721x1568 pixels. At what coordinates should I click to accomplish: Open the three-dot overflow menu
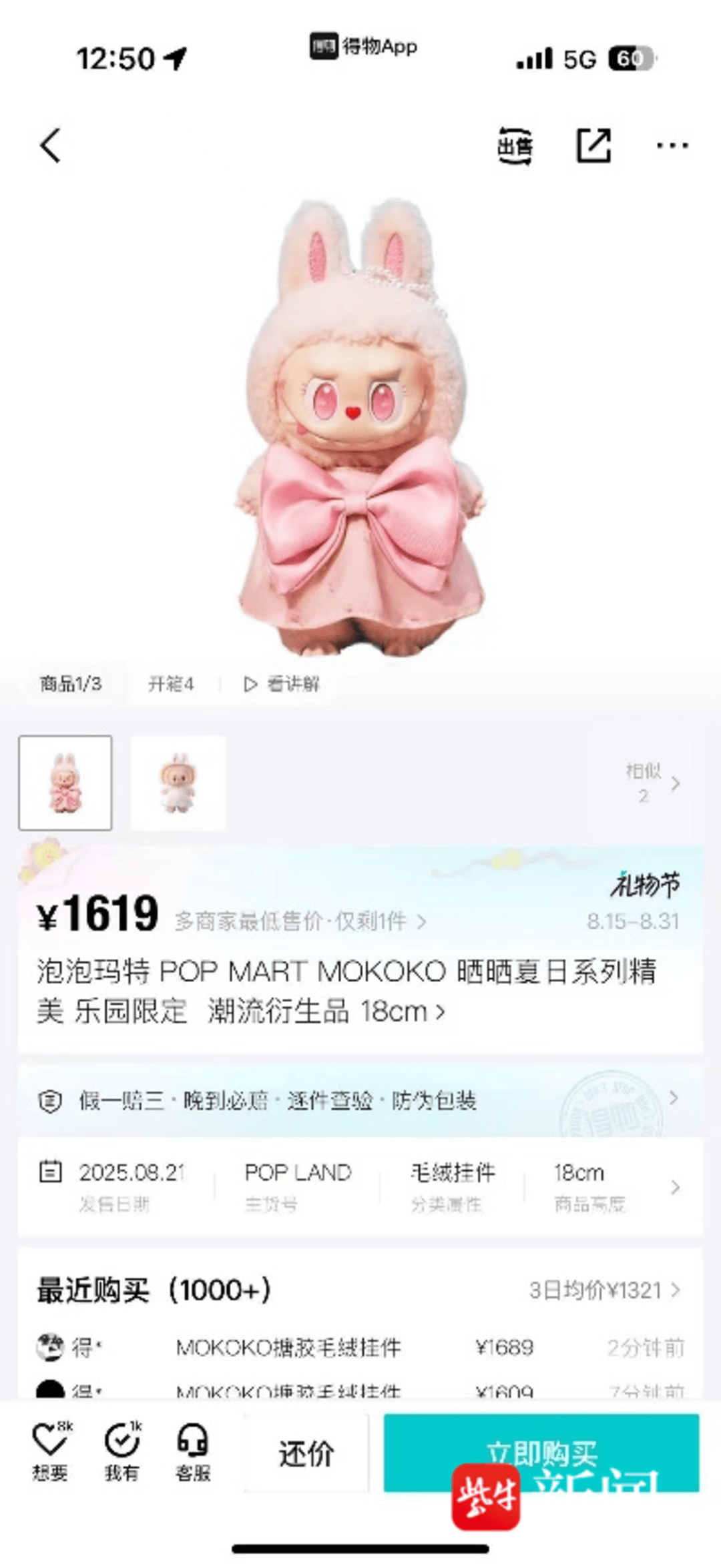click(672, 145)
